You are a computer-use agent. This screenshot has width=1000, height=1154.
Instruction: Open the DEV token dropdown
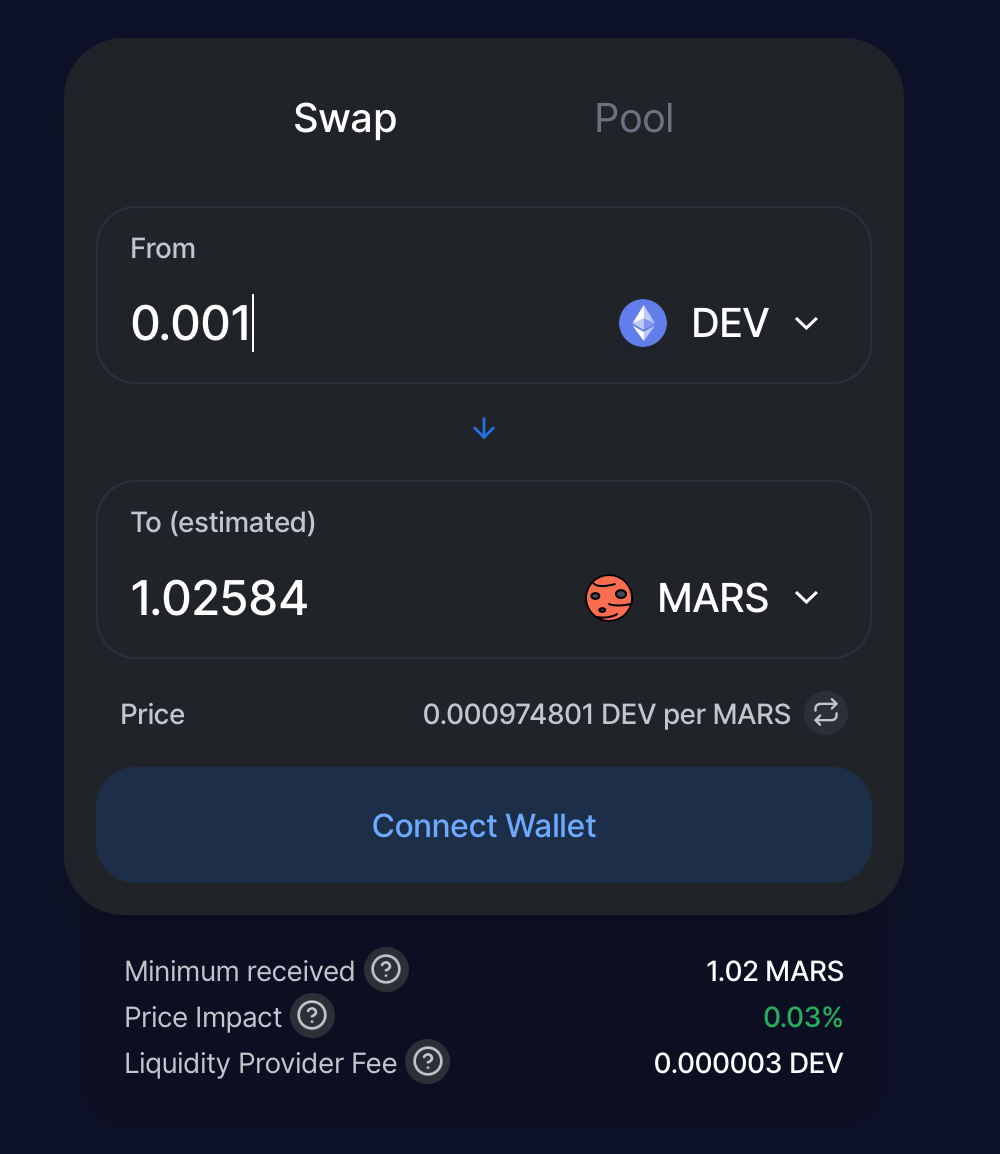pos(720,323)
